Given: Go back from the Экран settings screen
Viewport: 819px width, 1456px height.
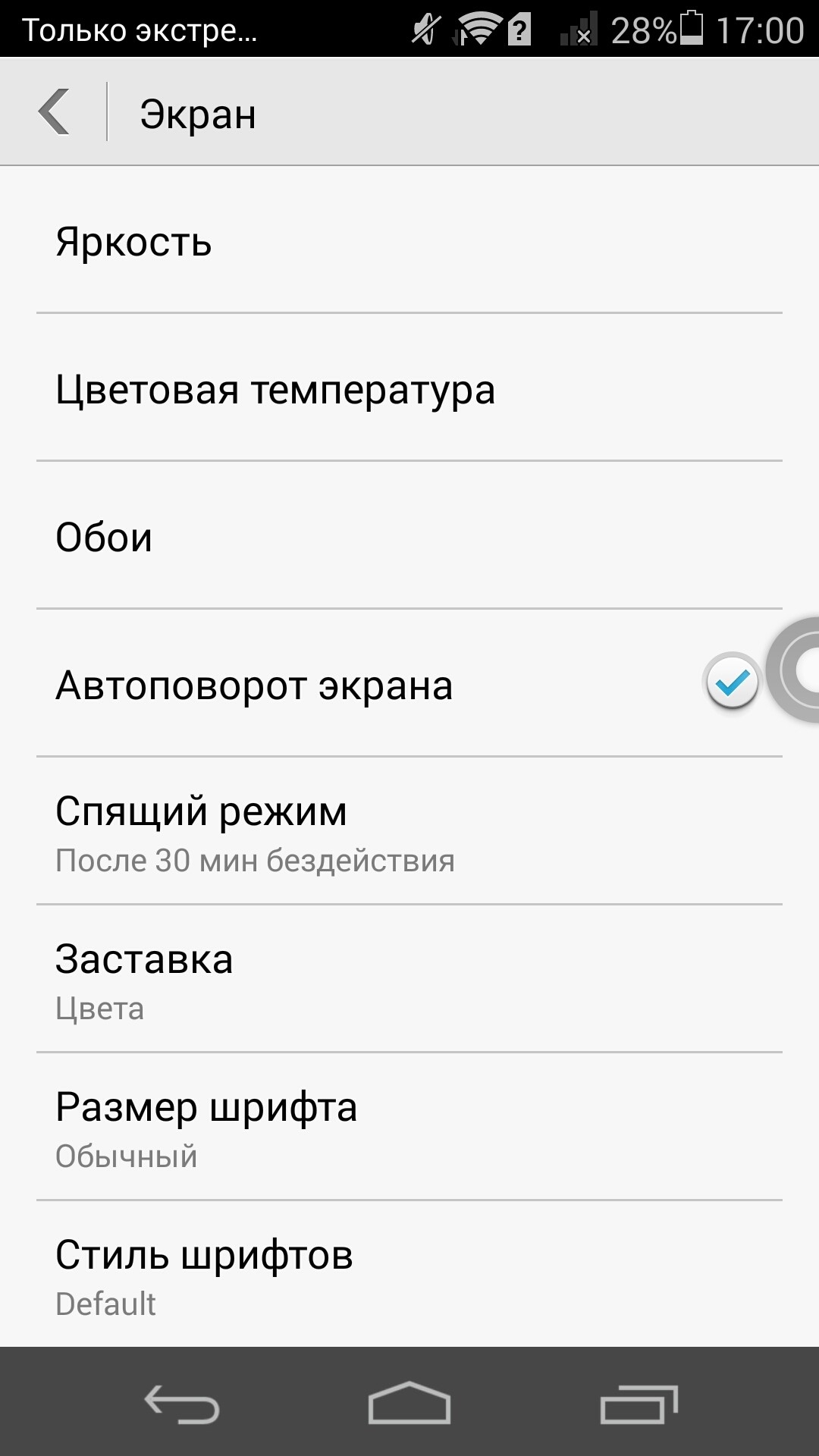Looking at the screenshot, I should click(55, 112).
